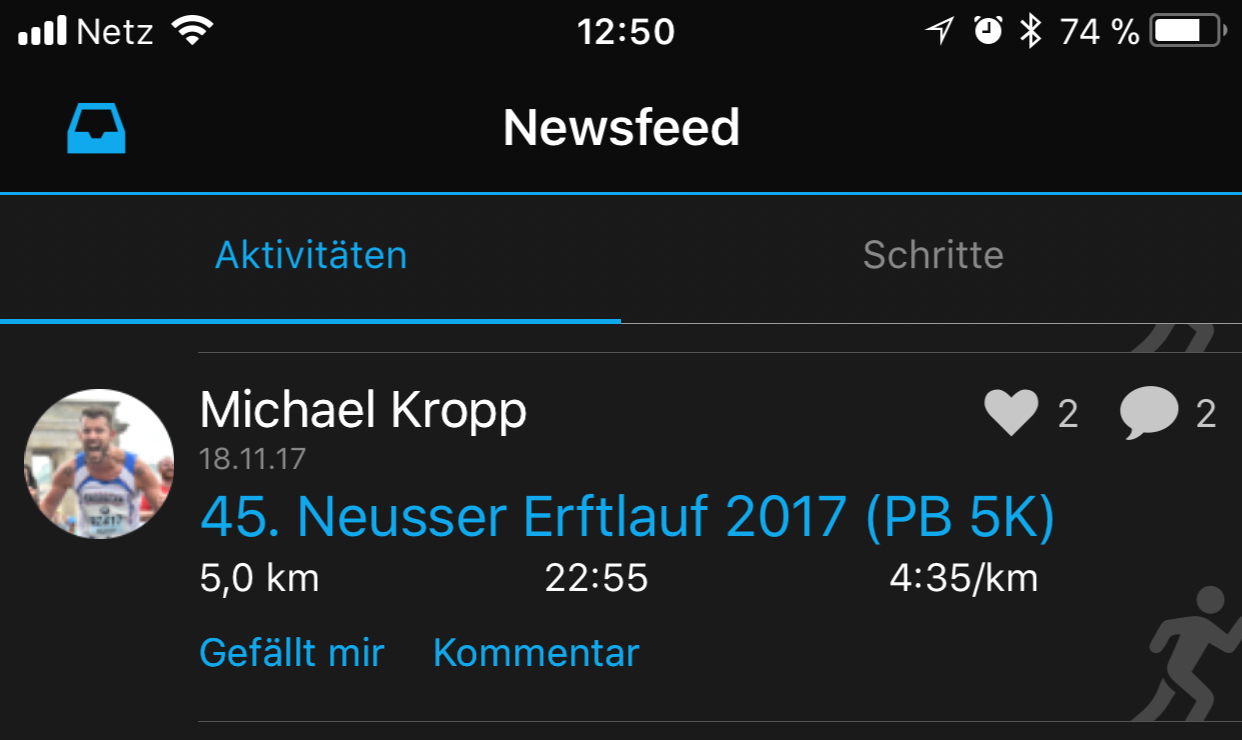1242x740 pixels.
Task: Like the activity with Gefällt mir
Action: point(291,653)
